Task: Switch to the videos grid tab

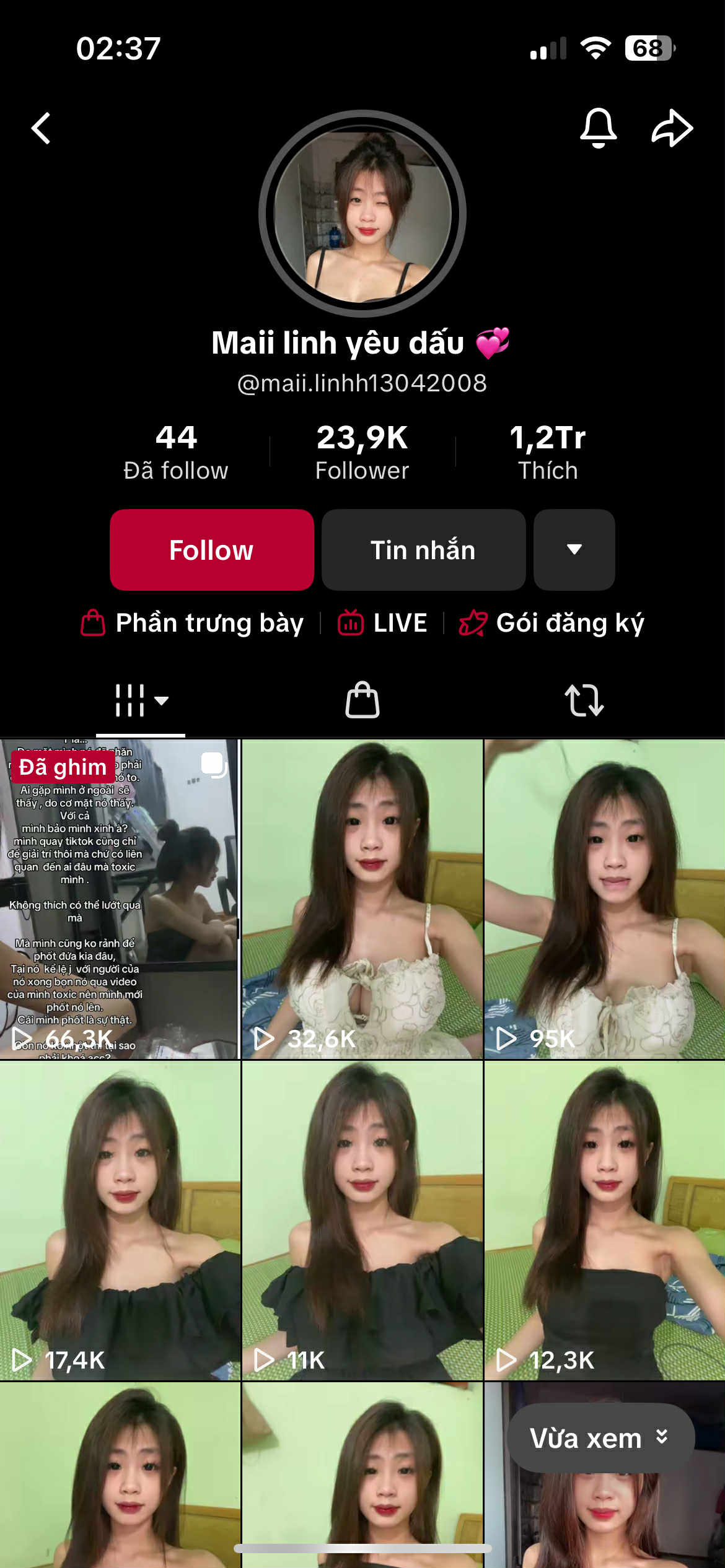Action: click(x=141, y=701)
